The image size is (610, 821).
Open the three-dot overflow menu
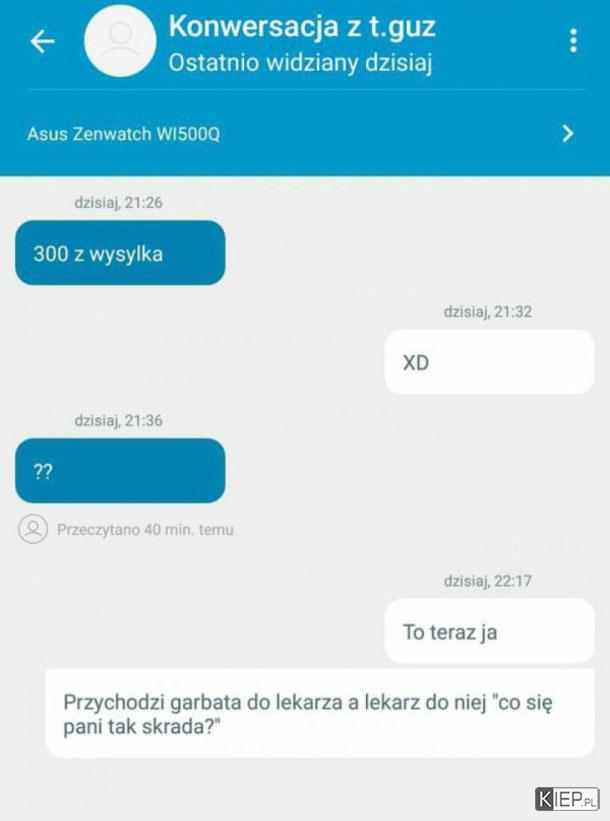tap(572, 41)
